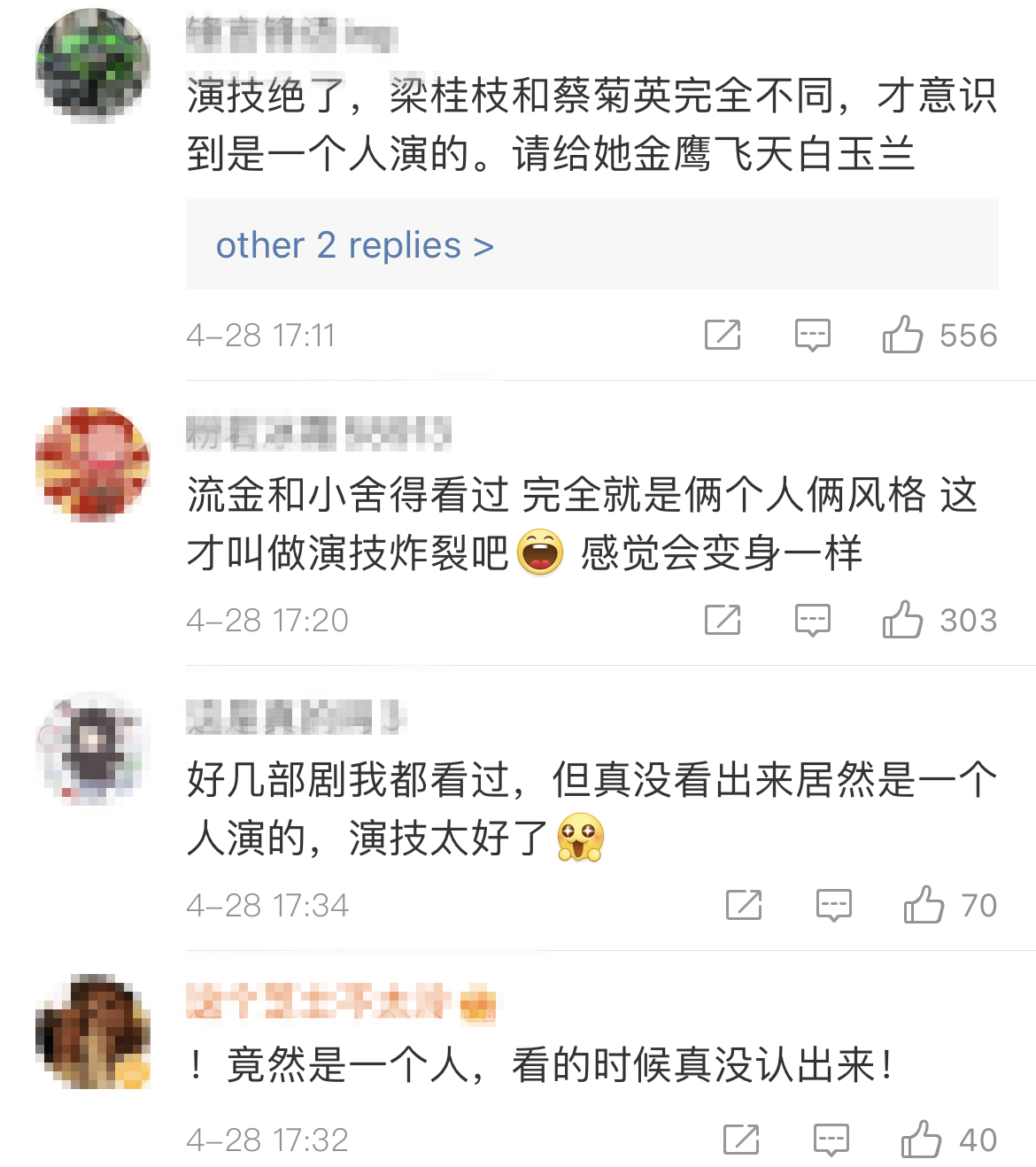The height and width of the screenshot is (1167, 1036).
Task: Reply to the comment posted at 4-28 17:32
Action: click(x=831, y=1140)
